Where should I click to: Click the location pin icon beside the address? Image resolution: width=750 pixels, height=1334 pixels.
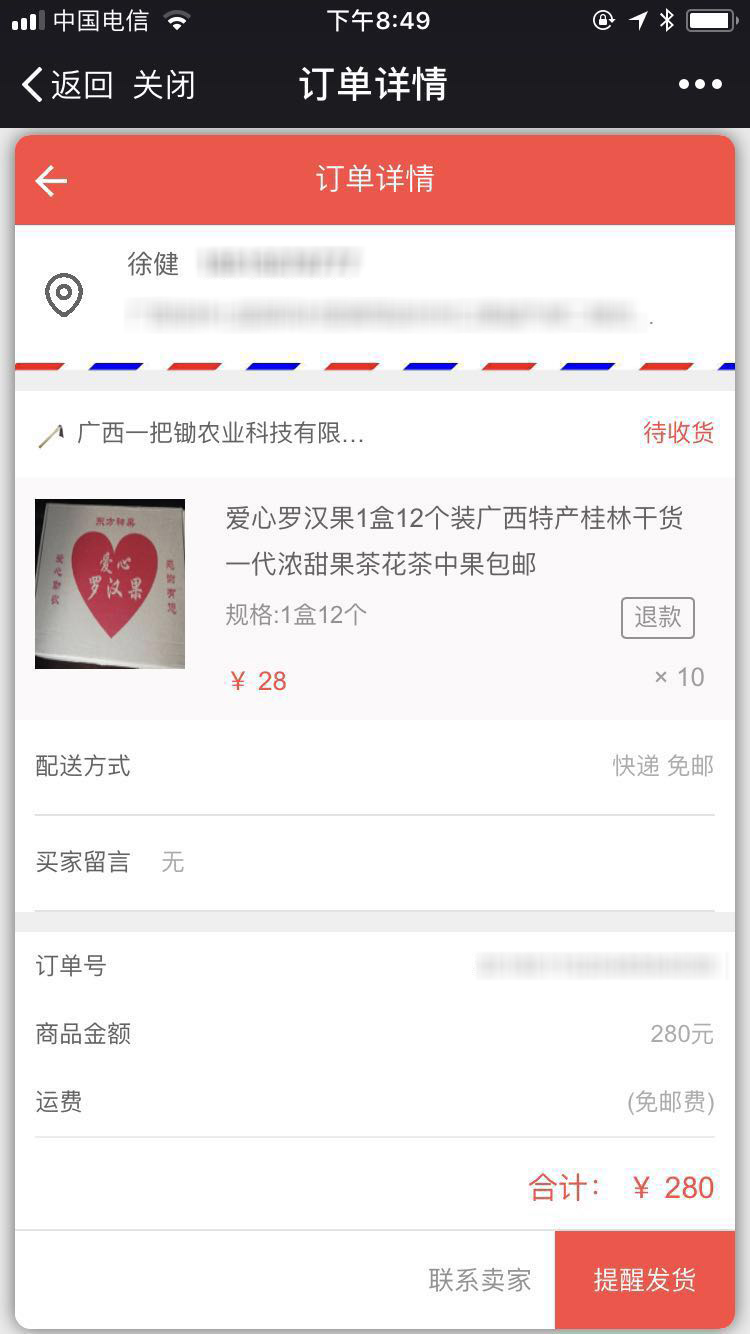click(x=64, y=294)
